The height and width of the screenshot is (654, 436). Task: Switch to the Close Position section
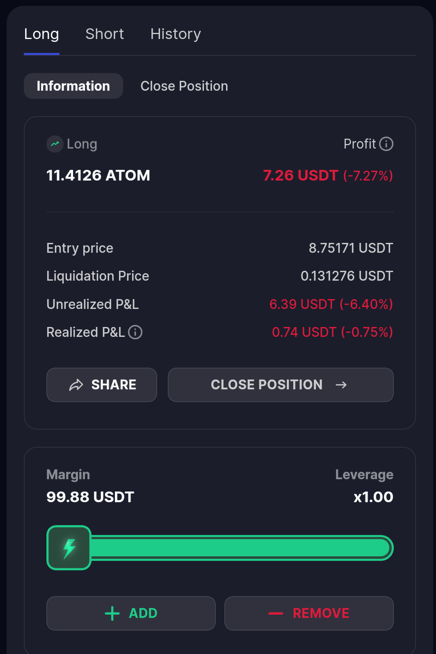pyautogui.click(x=184, y=86)
